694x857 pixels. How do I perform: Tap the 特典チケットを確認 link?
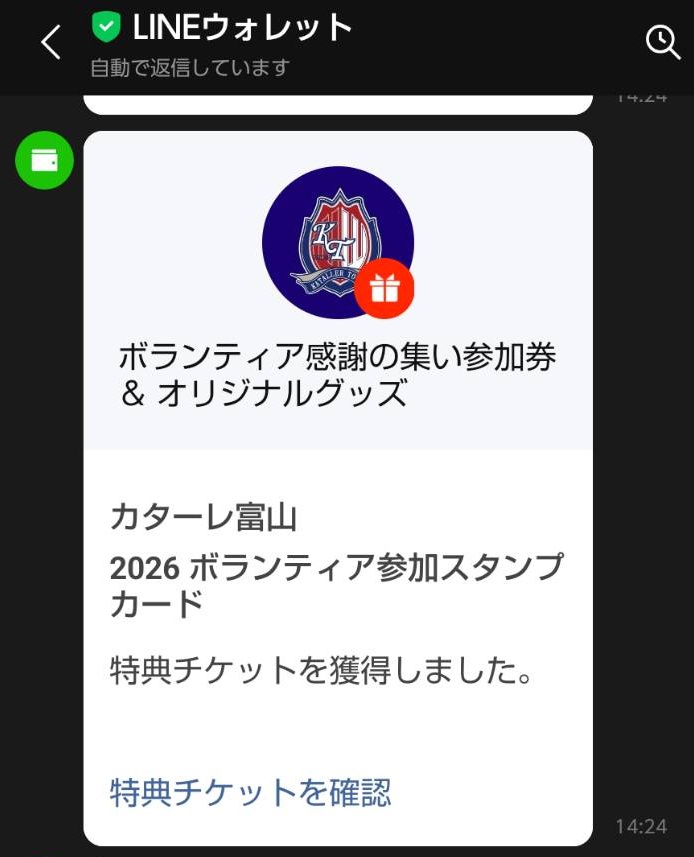point(250,792)
